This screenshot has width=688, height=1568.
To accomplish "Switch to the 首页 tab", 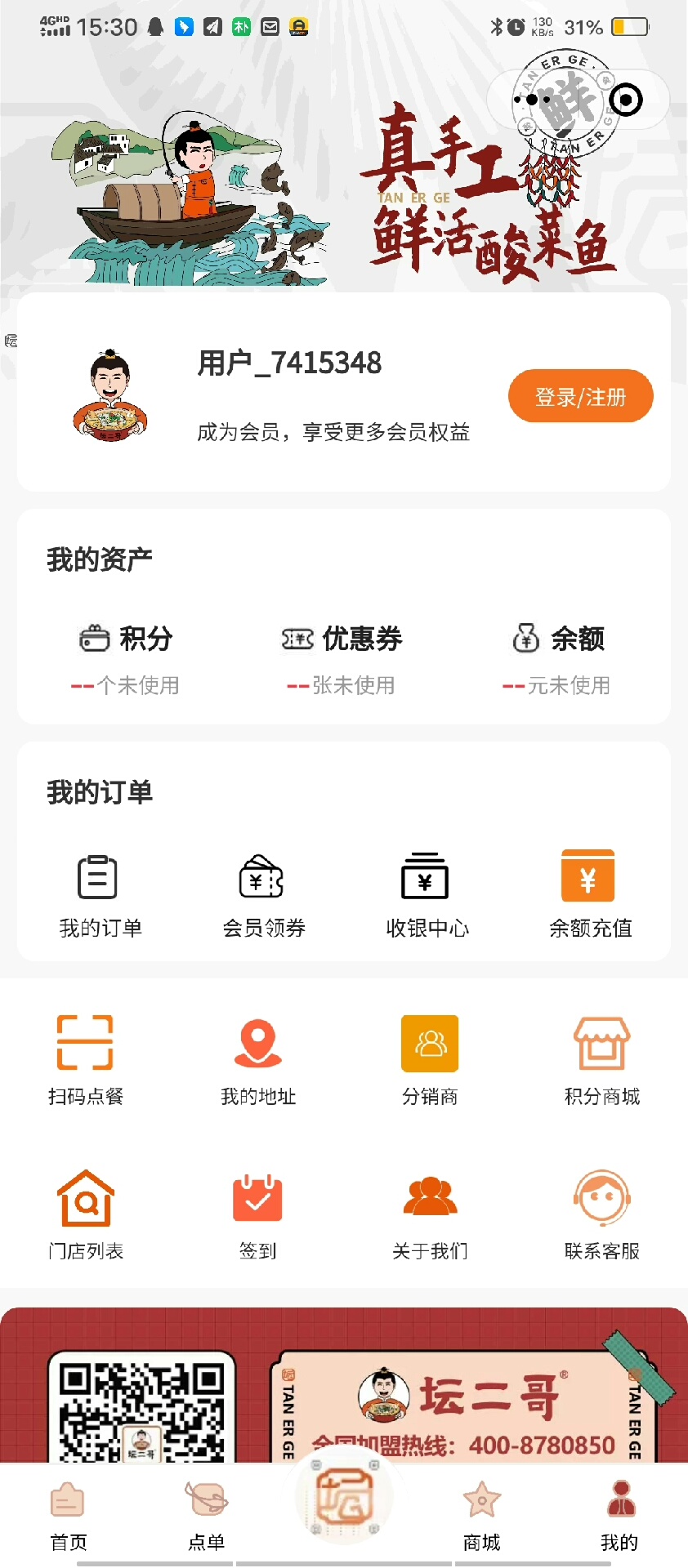I will coord(69,1516).
